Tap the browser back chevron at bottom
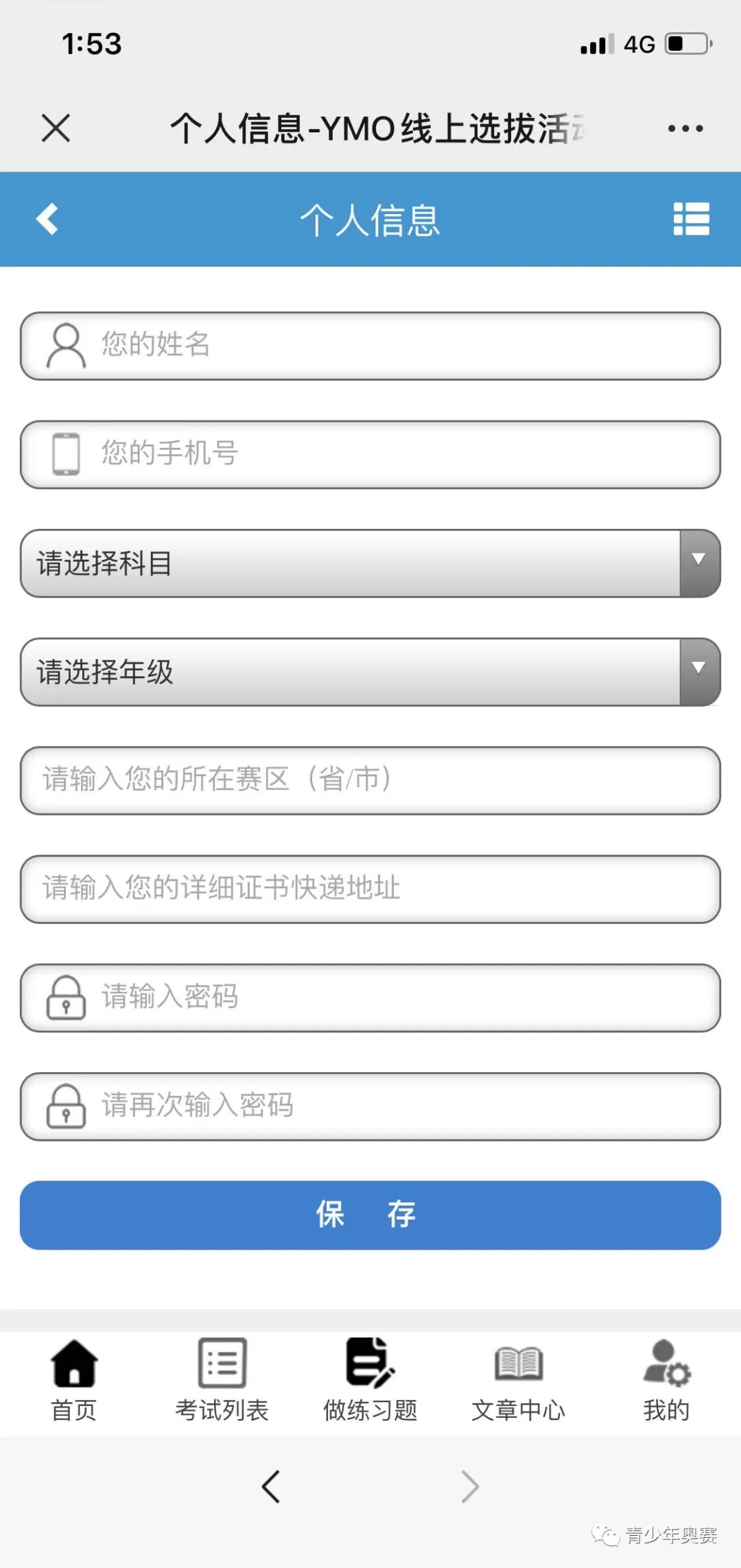This screenshot has width=741, height=1568. click(271, 1486)
